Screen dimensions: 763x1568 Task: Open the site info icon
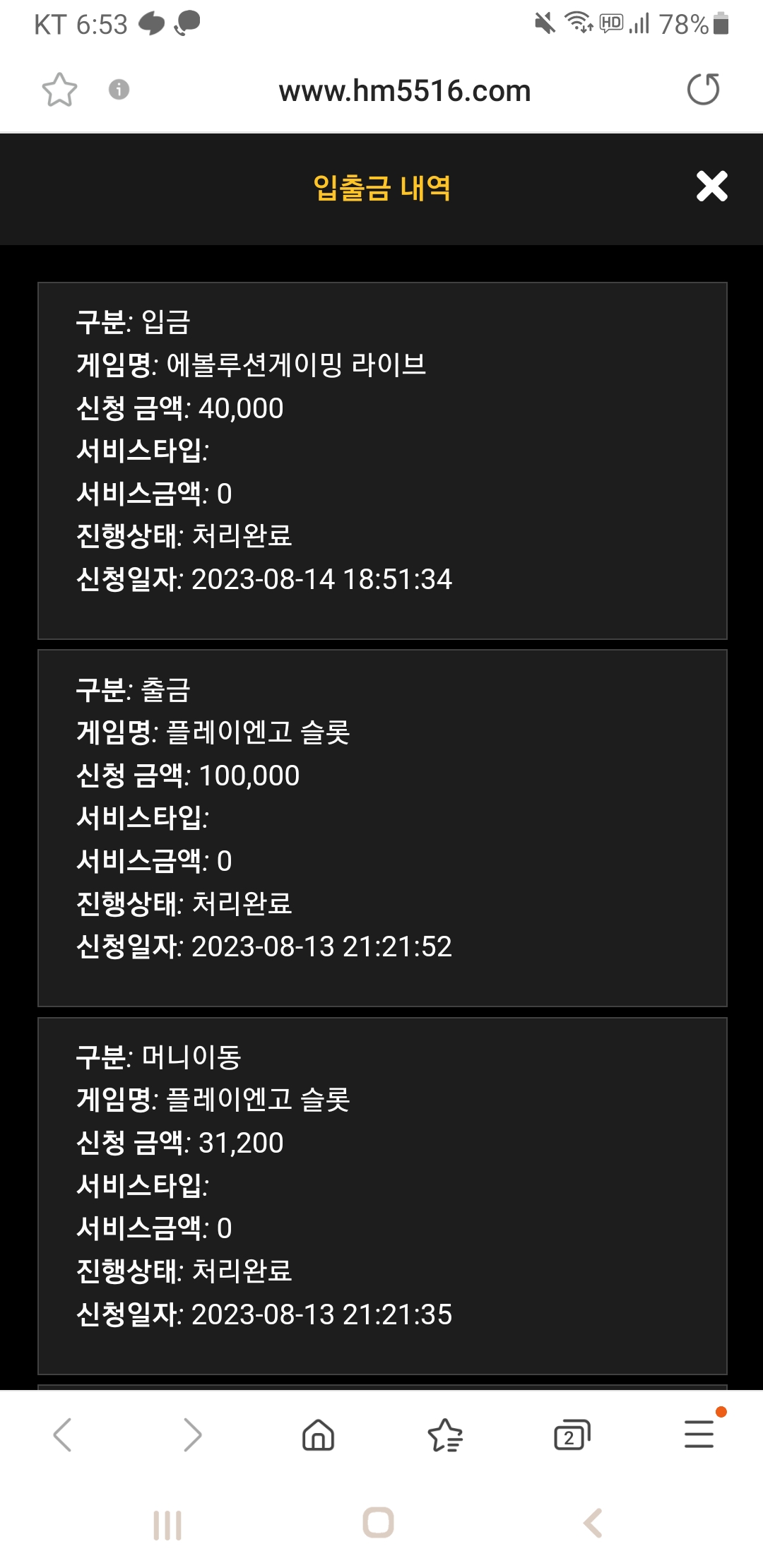[x=119, y=90]
